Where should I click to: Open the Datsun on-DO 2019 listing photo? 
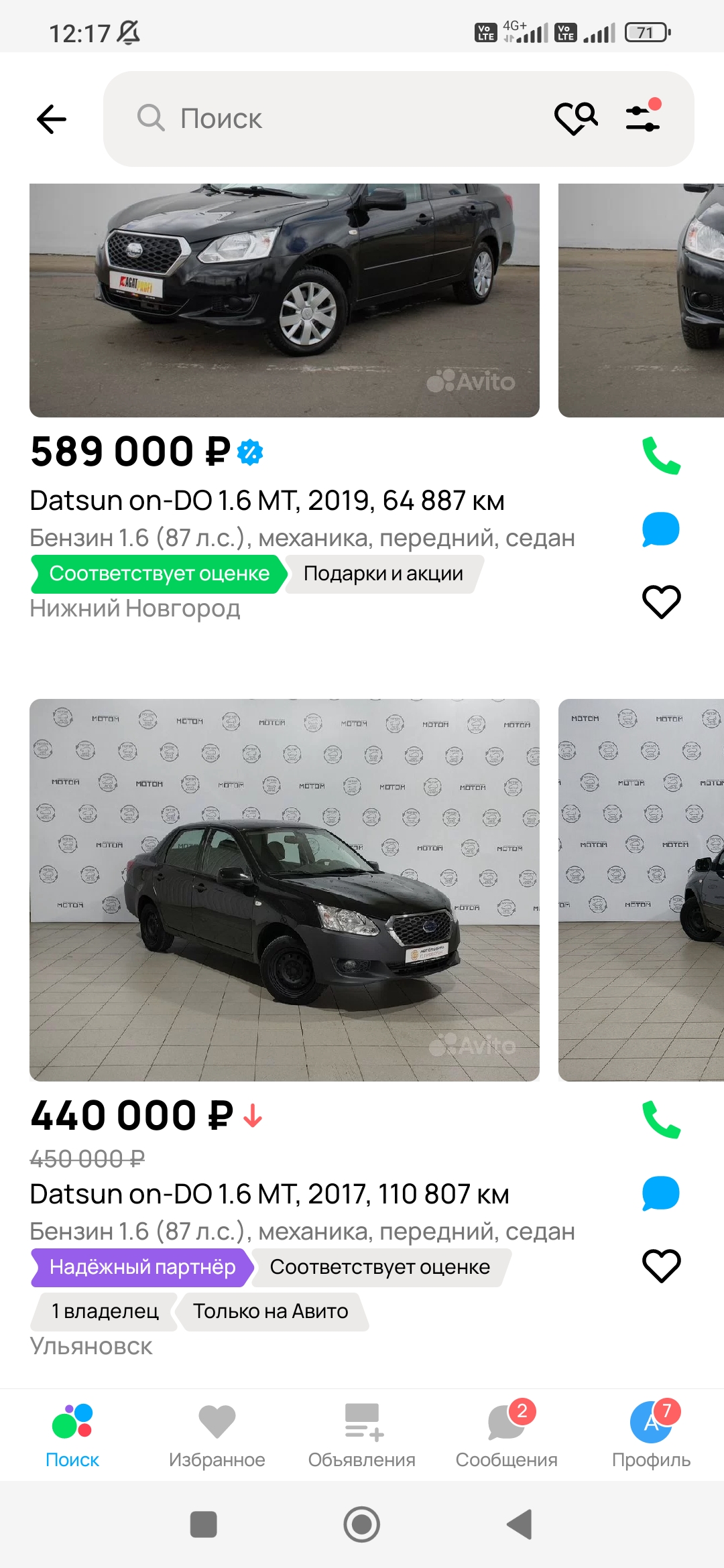284,300
